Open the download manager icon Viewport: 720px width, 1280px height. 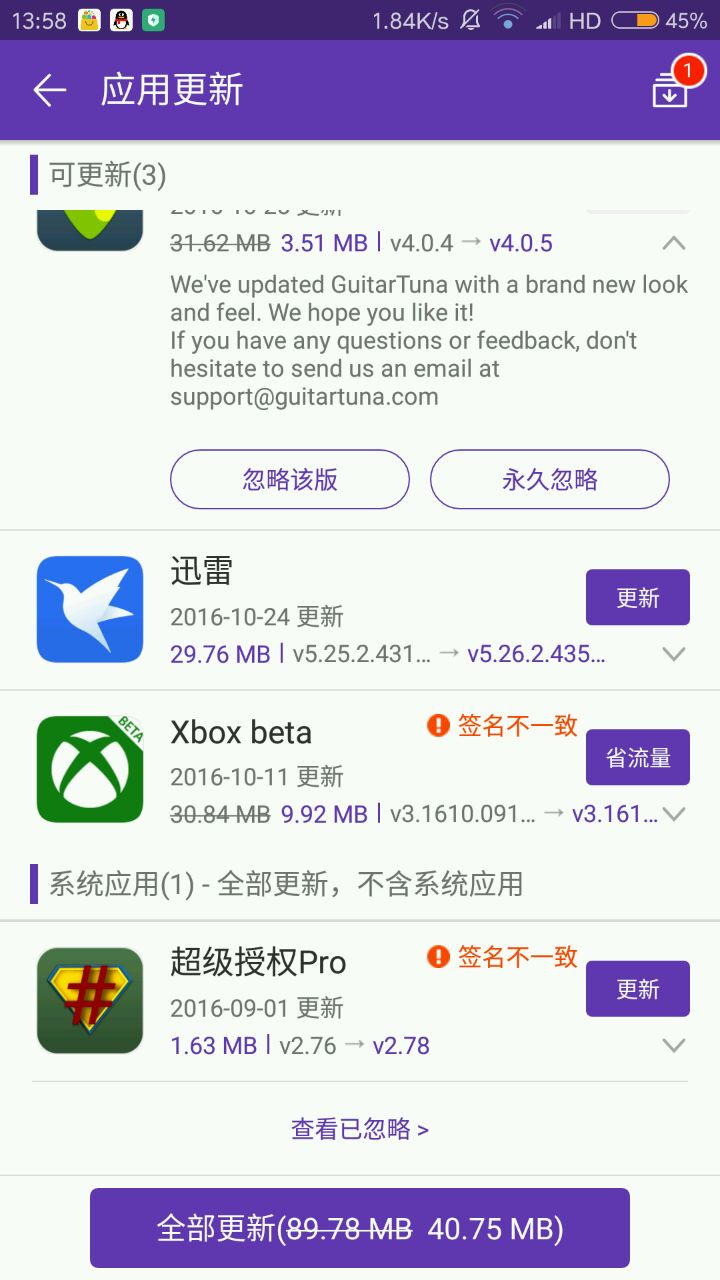pos(672,88)
